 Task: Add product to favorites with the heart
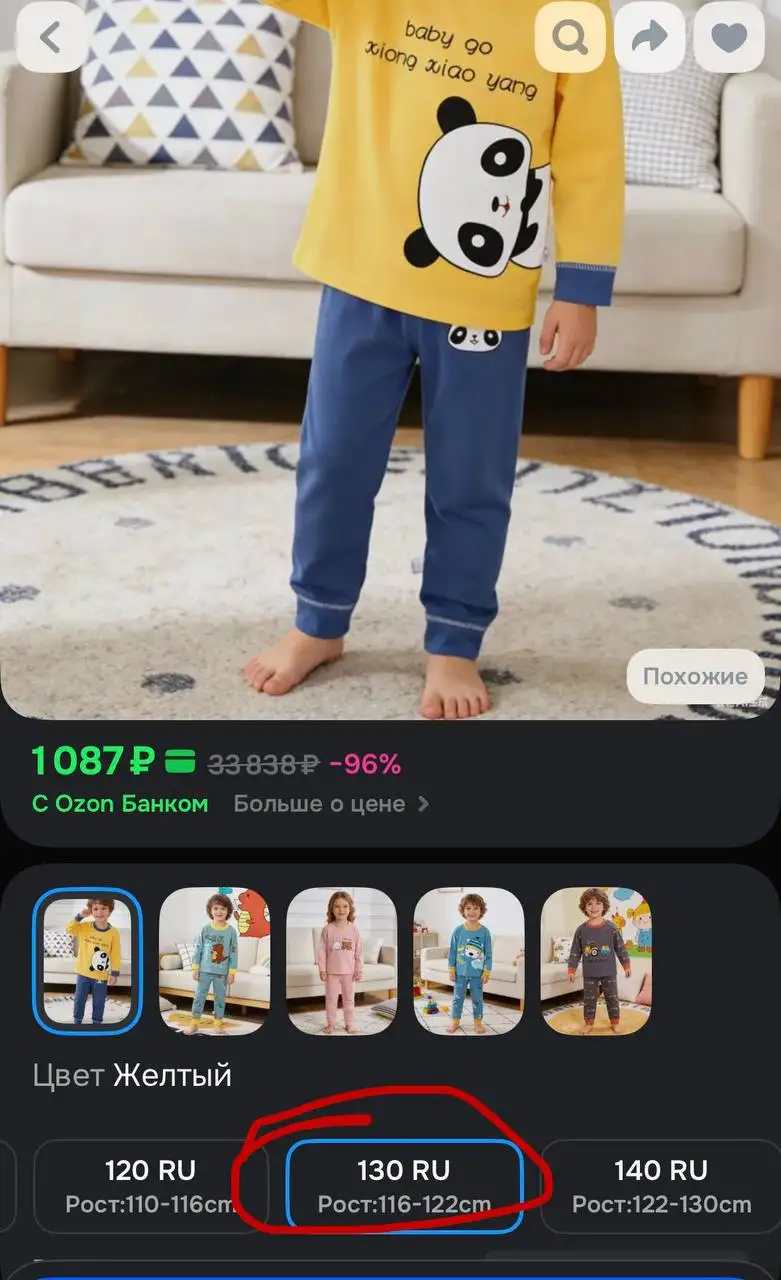[x=729, y=38]
